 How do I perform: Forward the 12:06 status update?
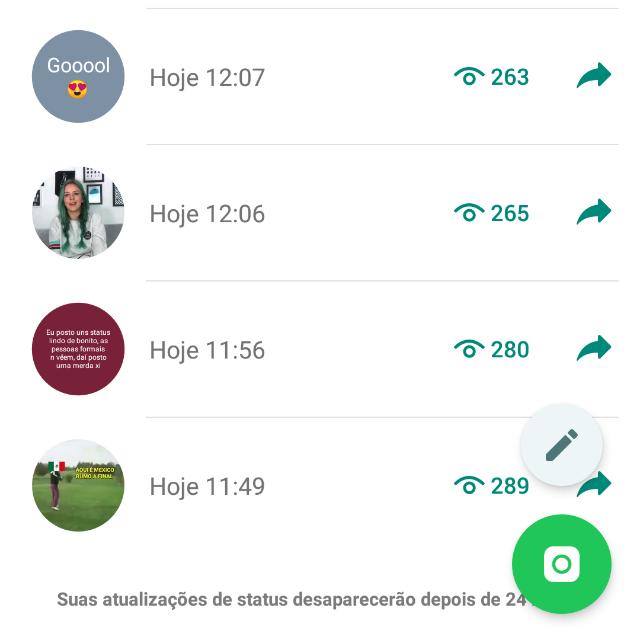594,212
